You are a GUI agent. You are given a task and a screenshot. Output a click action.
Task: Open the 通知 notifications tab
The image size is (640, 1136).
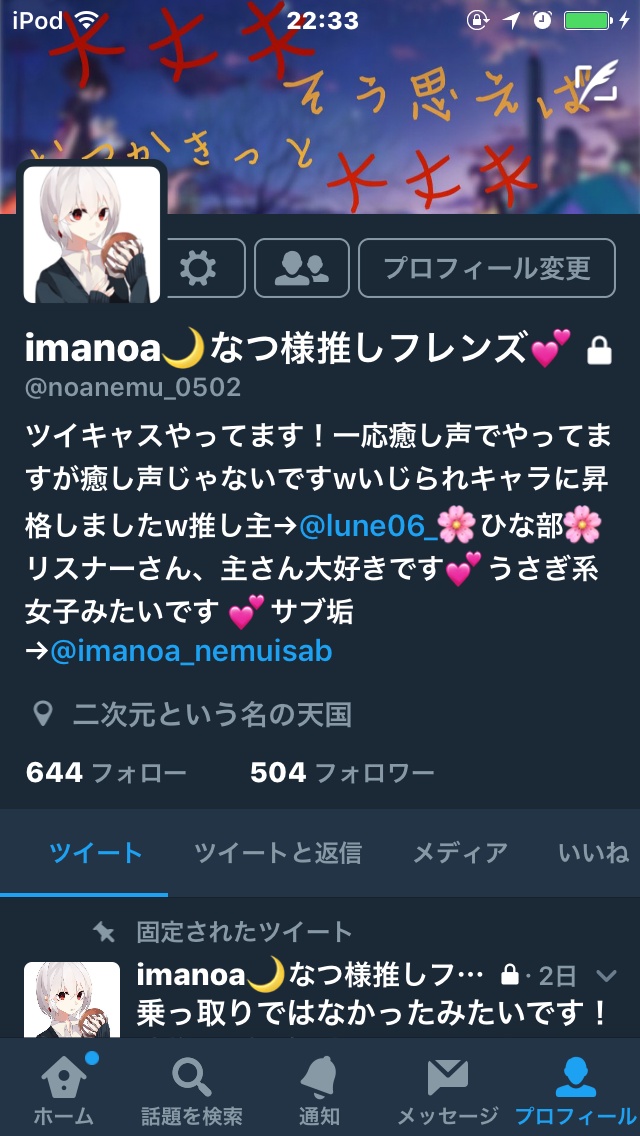(319, 1090)
